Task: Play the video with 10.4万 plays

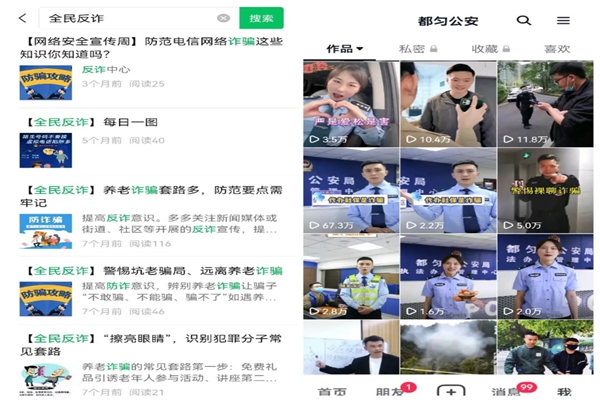Action: (x=447, y=104)
